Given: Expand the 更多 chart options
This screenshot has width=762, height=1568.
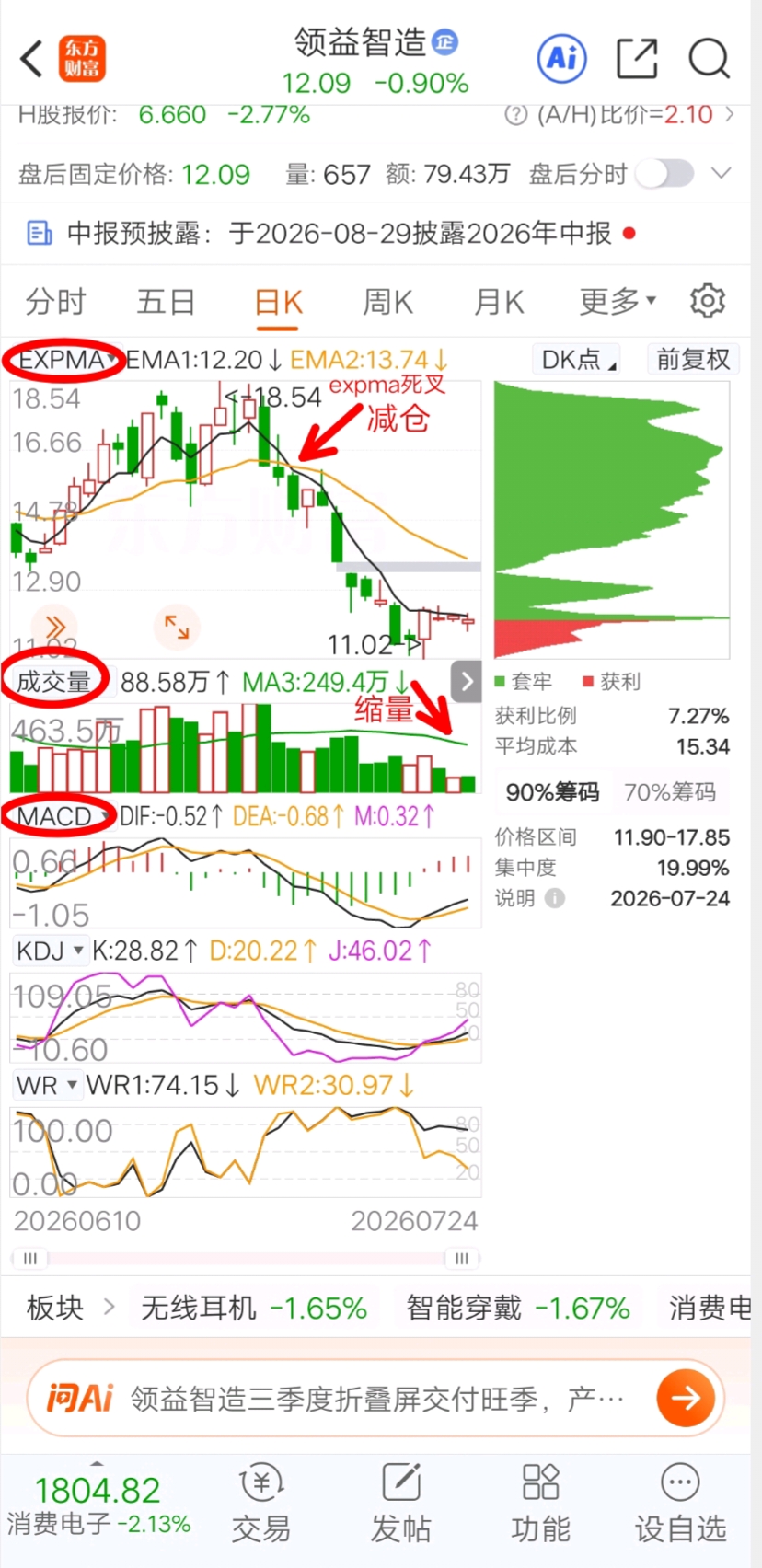Looking at the screenshot, I should 618,301.
